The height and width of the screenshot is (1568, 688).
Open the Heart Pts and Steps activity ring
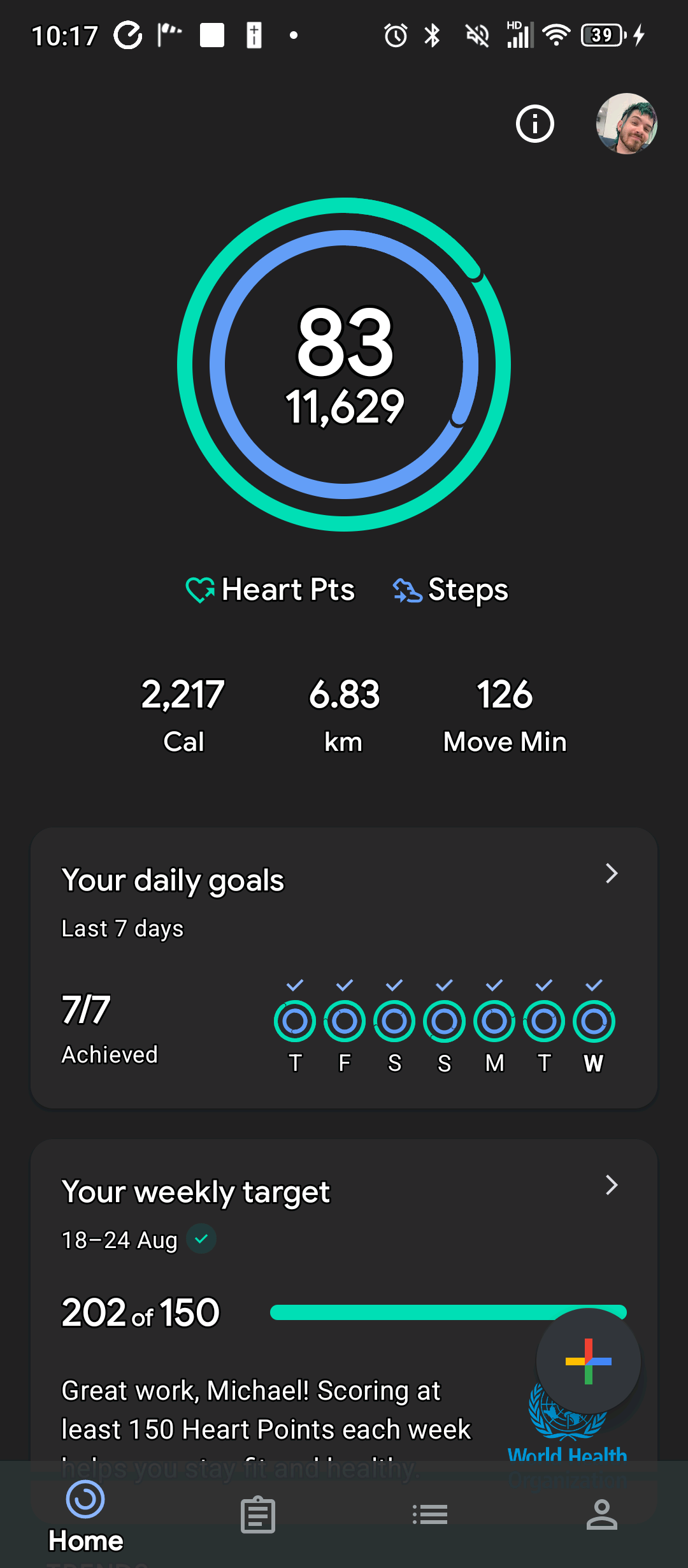click(x=344, y=365)
